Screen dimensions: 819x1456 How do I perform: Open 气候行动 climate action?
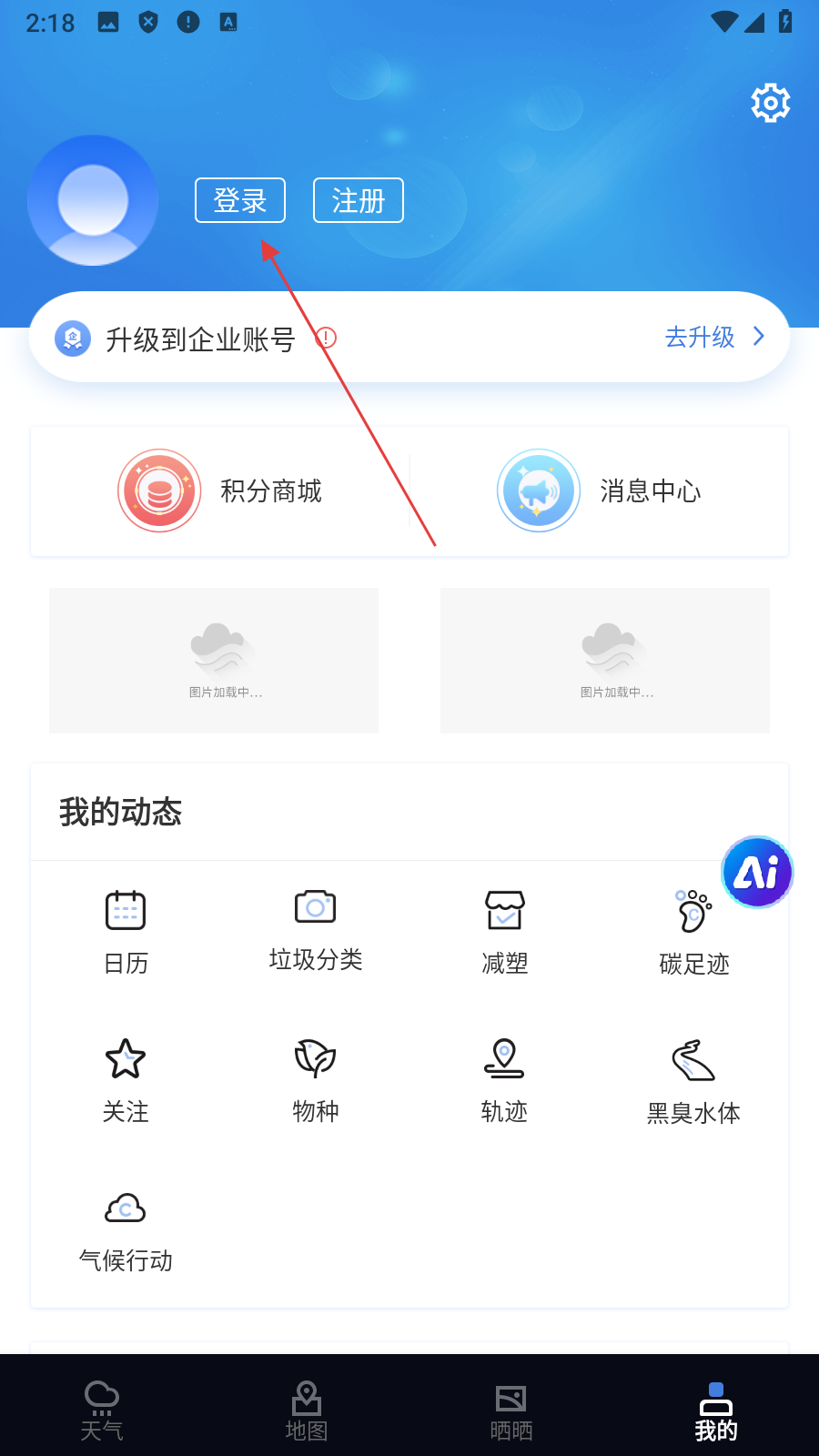[126, 1228]
